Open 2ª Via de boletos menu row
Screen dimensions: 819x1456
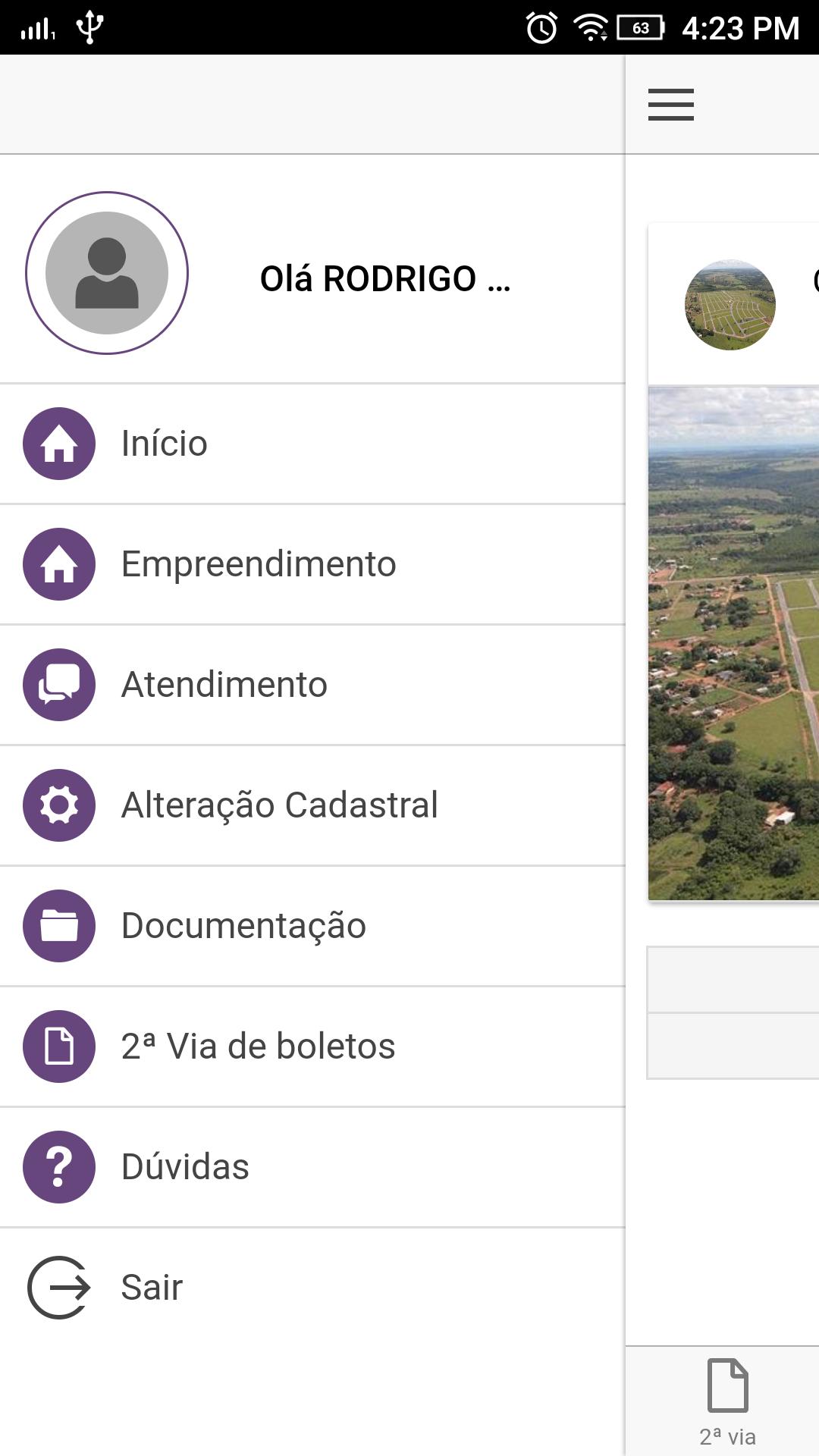click(312, 1046)
